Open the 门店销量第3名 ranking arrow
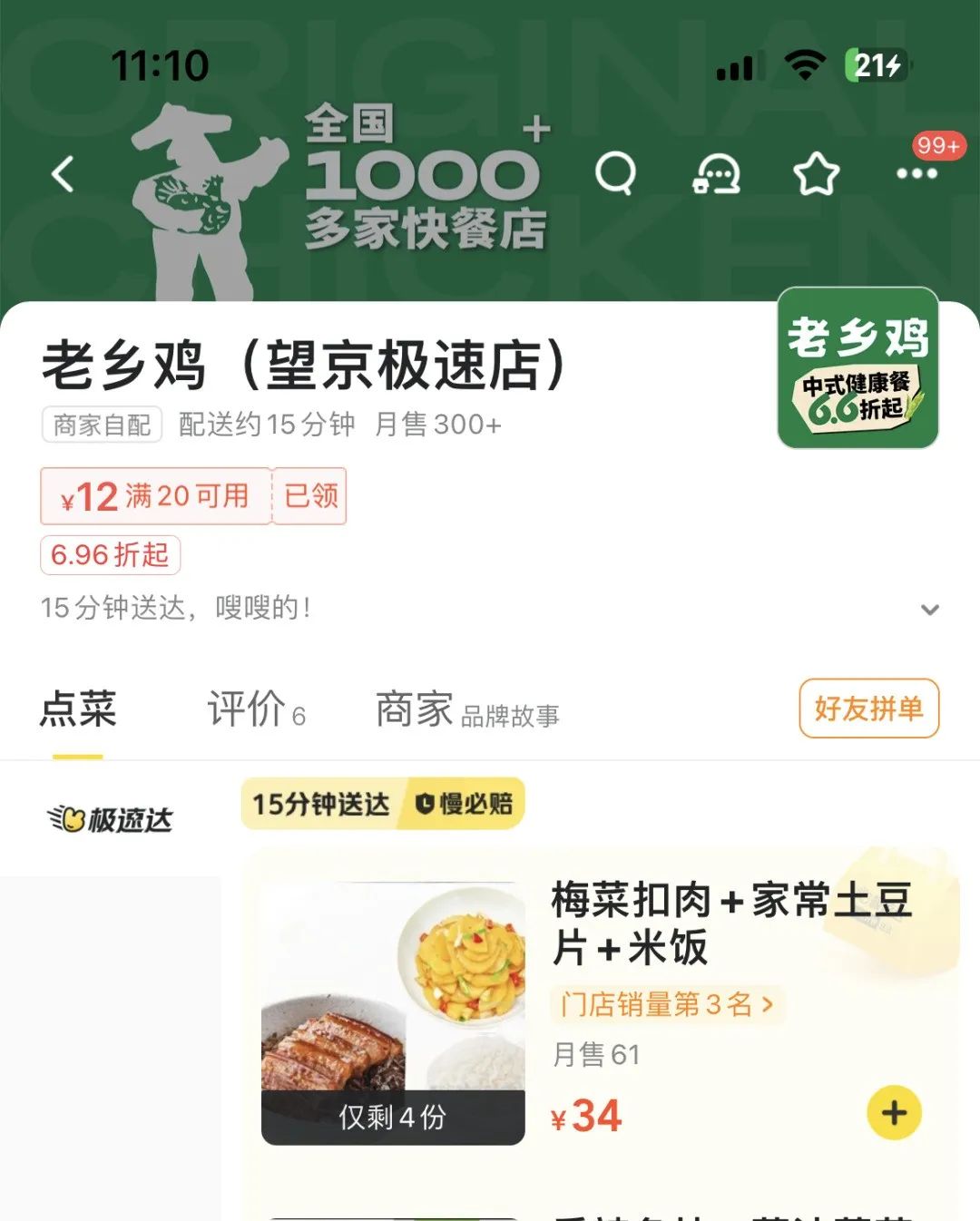Image resolution: width=980 pixels, height=1221 pixels. 669,1006
